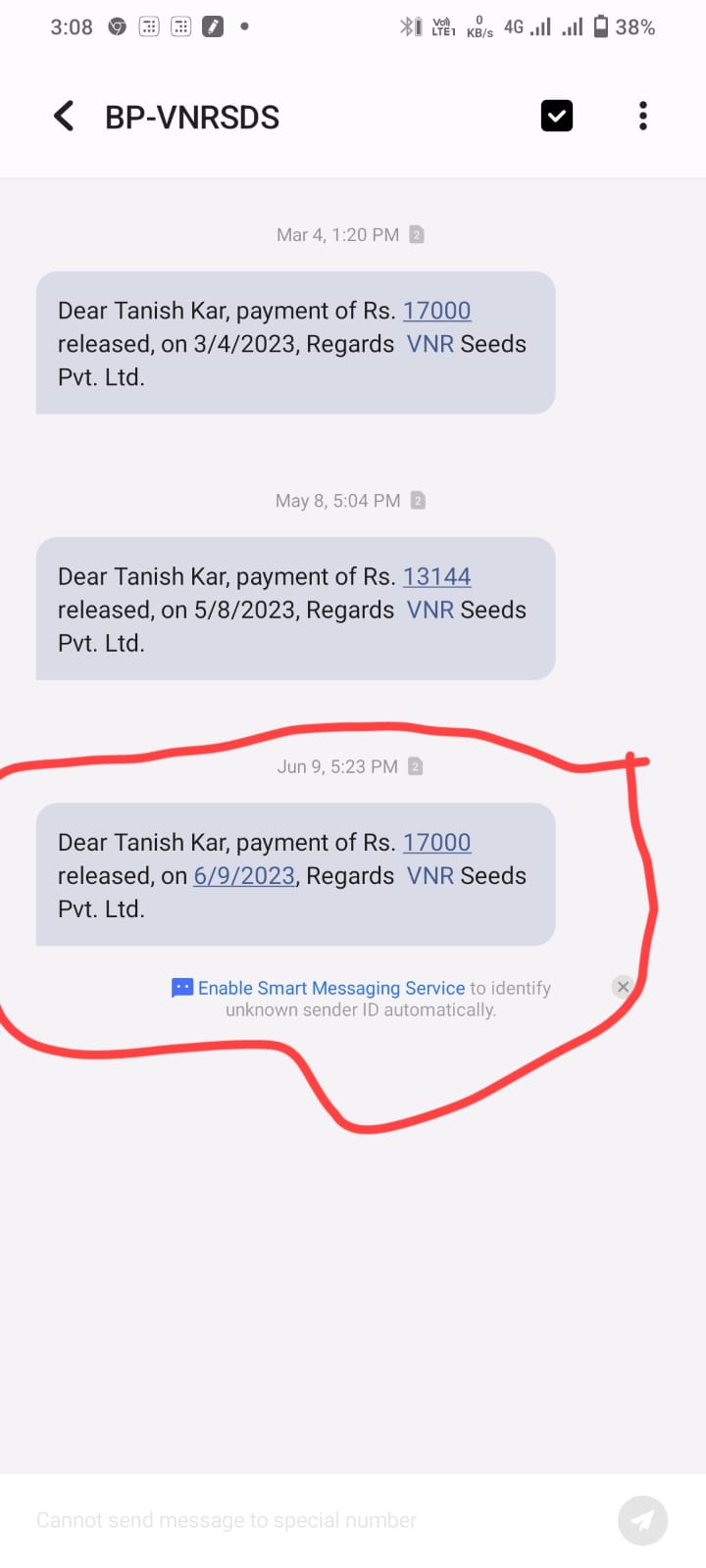Tap the 17000 link in Jun 9 message

click(x=436, y=843)
